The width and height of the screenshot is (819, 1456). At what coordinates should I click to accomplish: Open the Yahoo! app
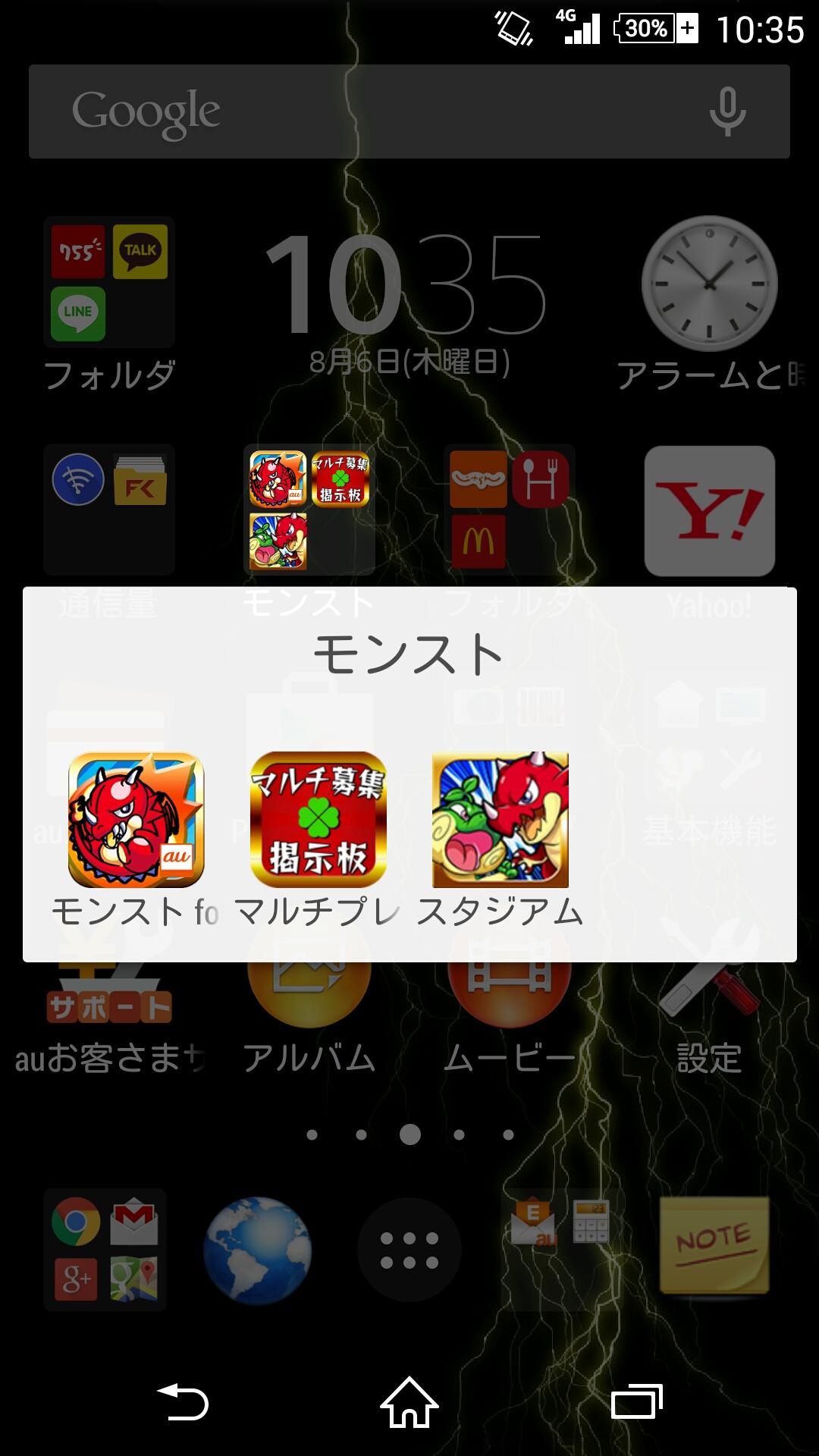(709, 510)
